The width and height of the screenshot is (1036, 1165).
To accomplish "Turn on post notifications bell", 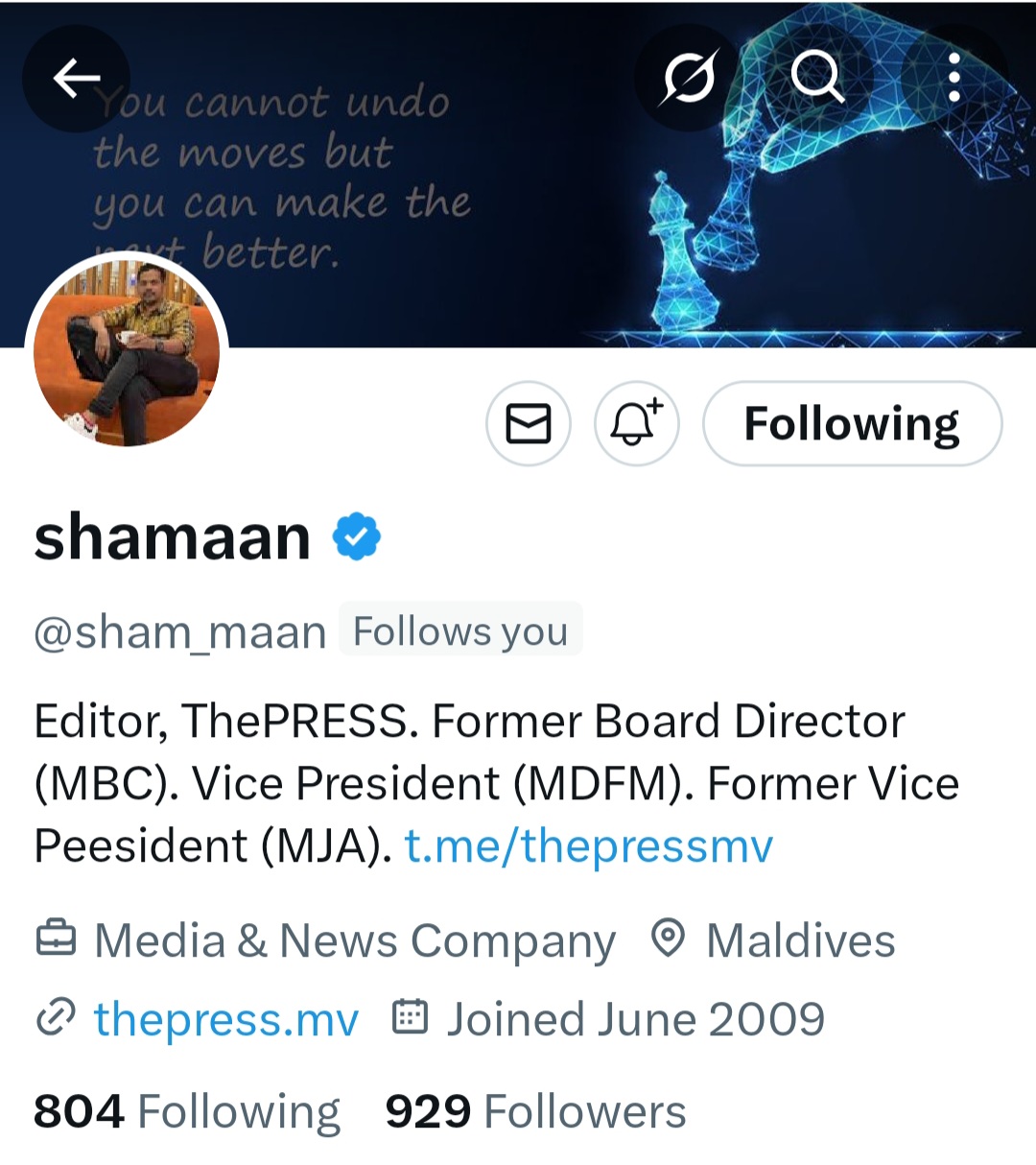I will point(637,423).
